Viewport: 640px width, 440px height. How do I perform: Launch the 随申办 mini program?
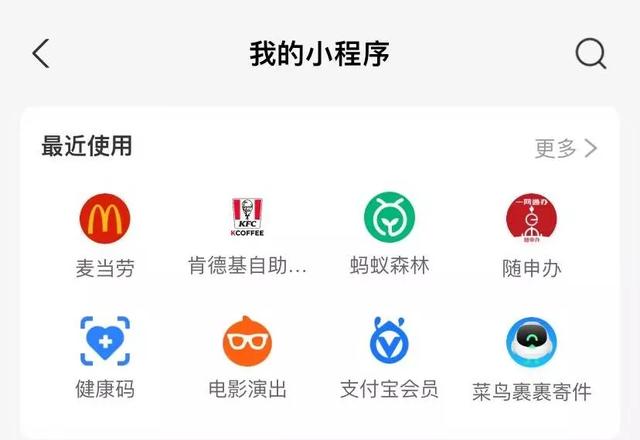[x=531, y=219]
